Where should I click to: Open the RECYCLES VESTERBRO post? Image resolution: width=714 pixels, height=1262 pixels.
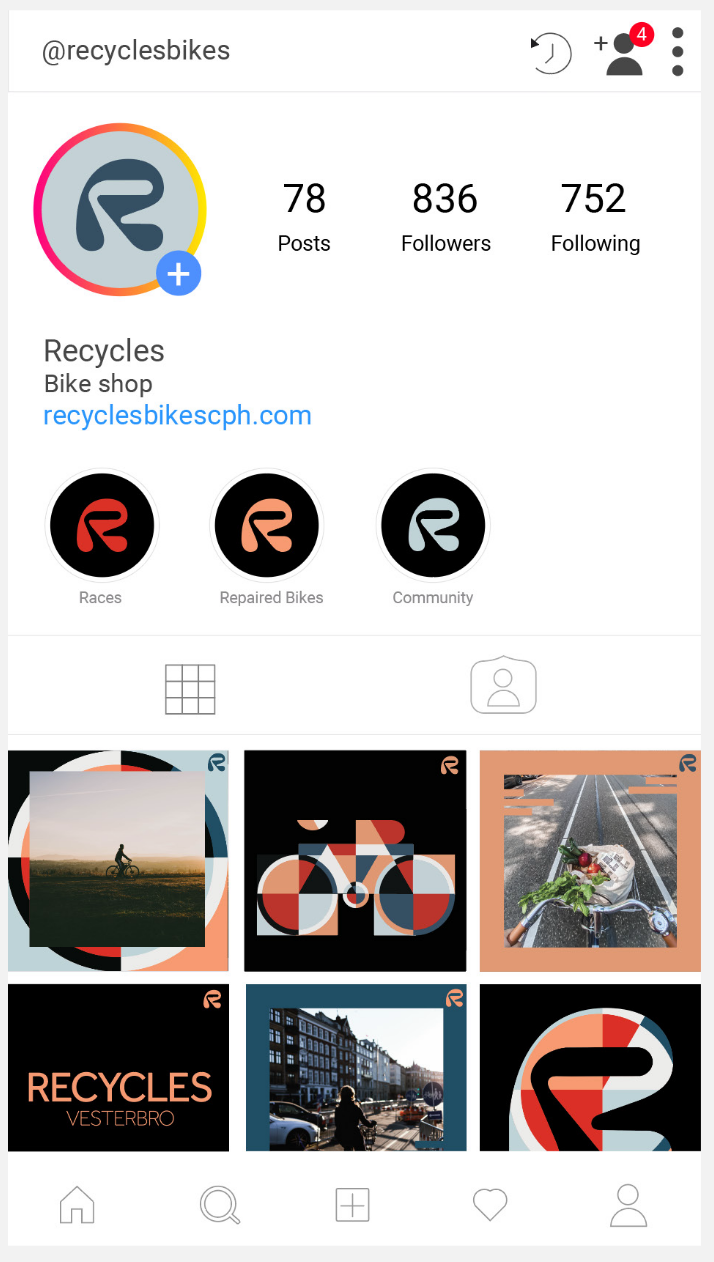click(118, 1067)
